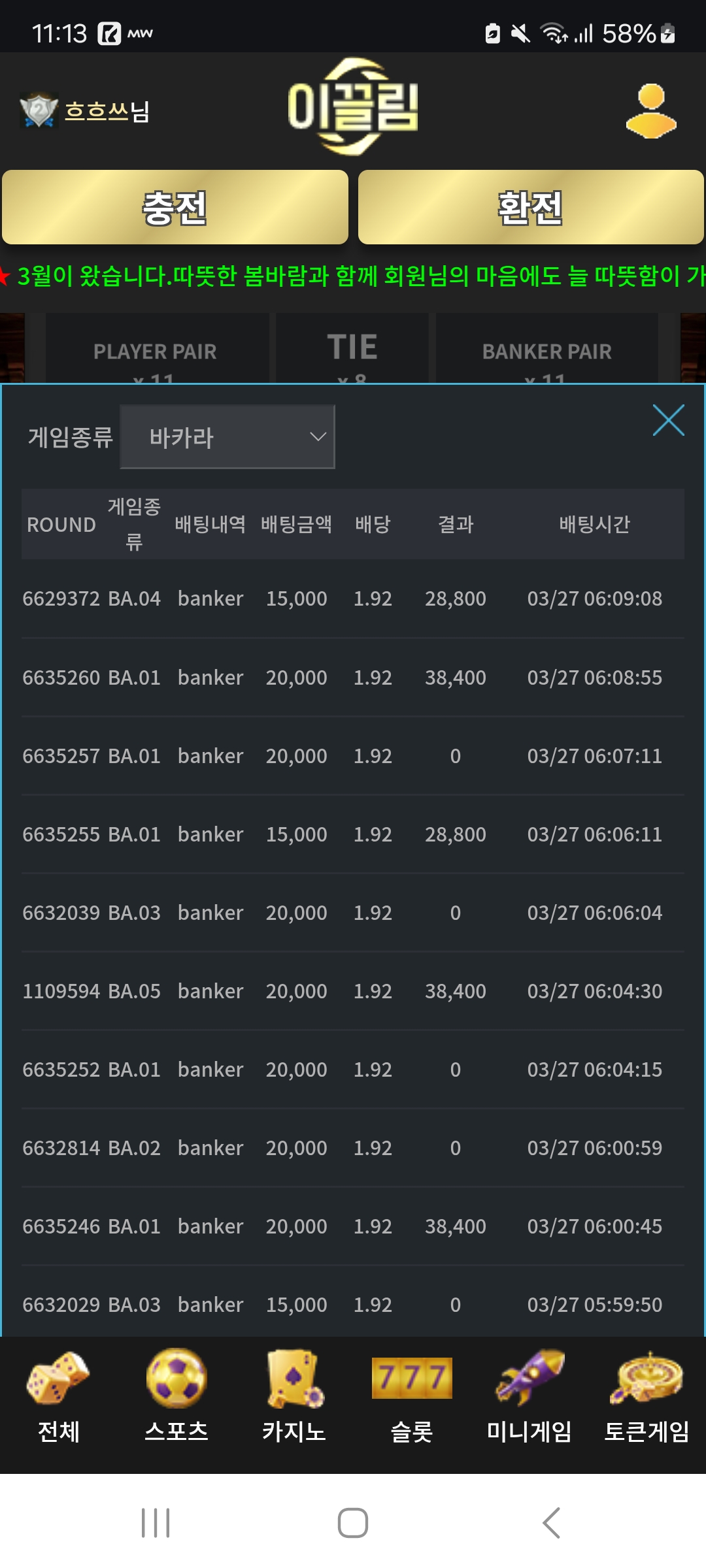This screenshot has width=706, height=1568.
Task: Tap the 충전 button
Action: pos(175,207)
